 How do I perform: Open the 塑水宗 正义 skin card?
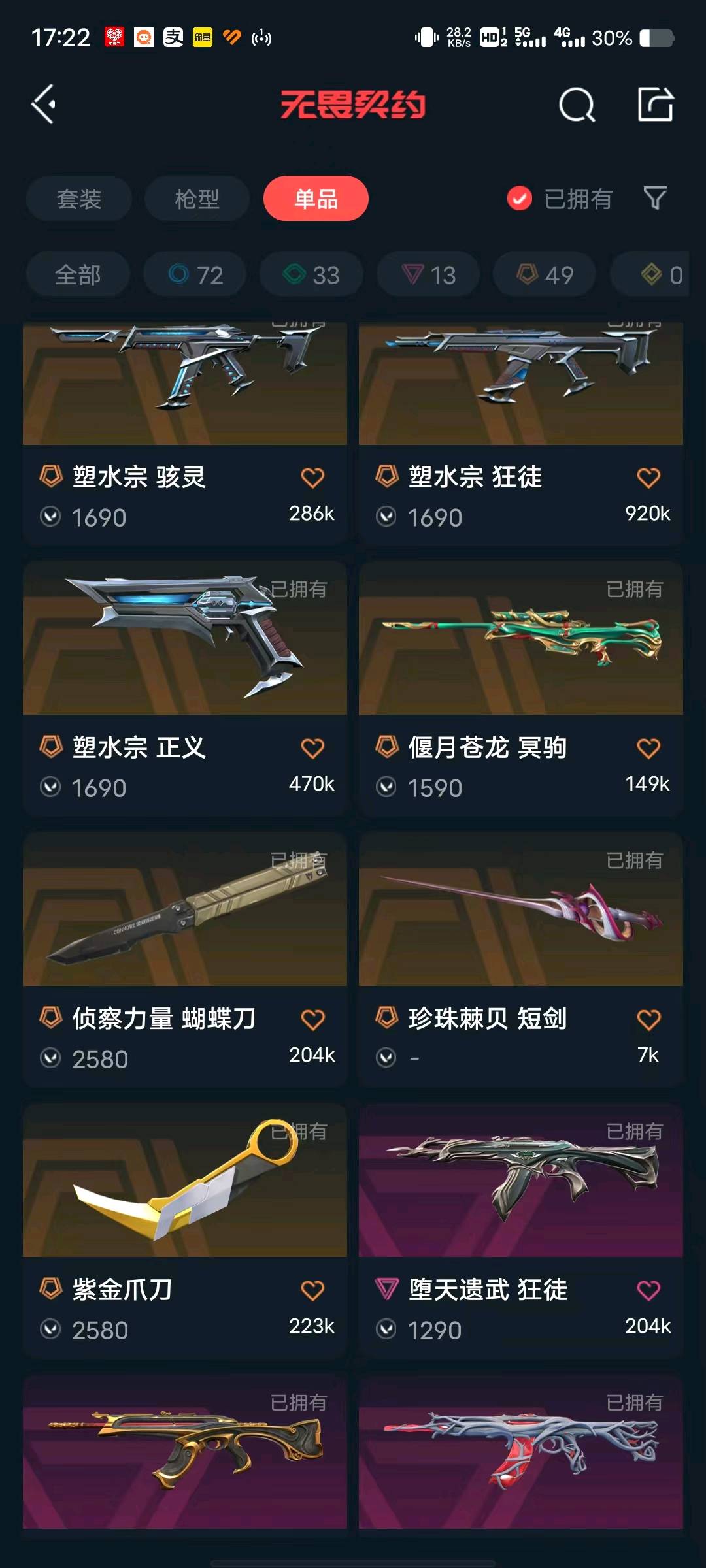(185, 686)
